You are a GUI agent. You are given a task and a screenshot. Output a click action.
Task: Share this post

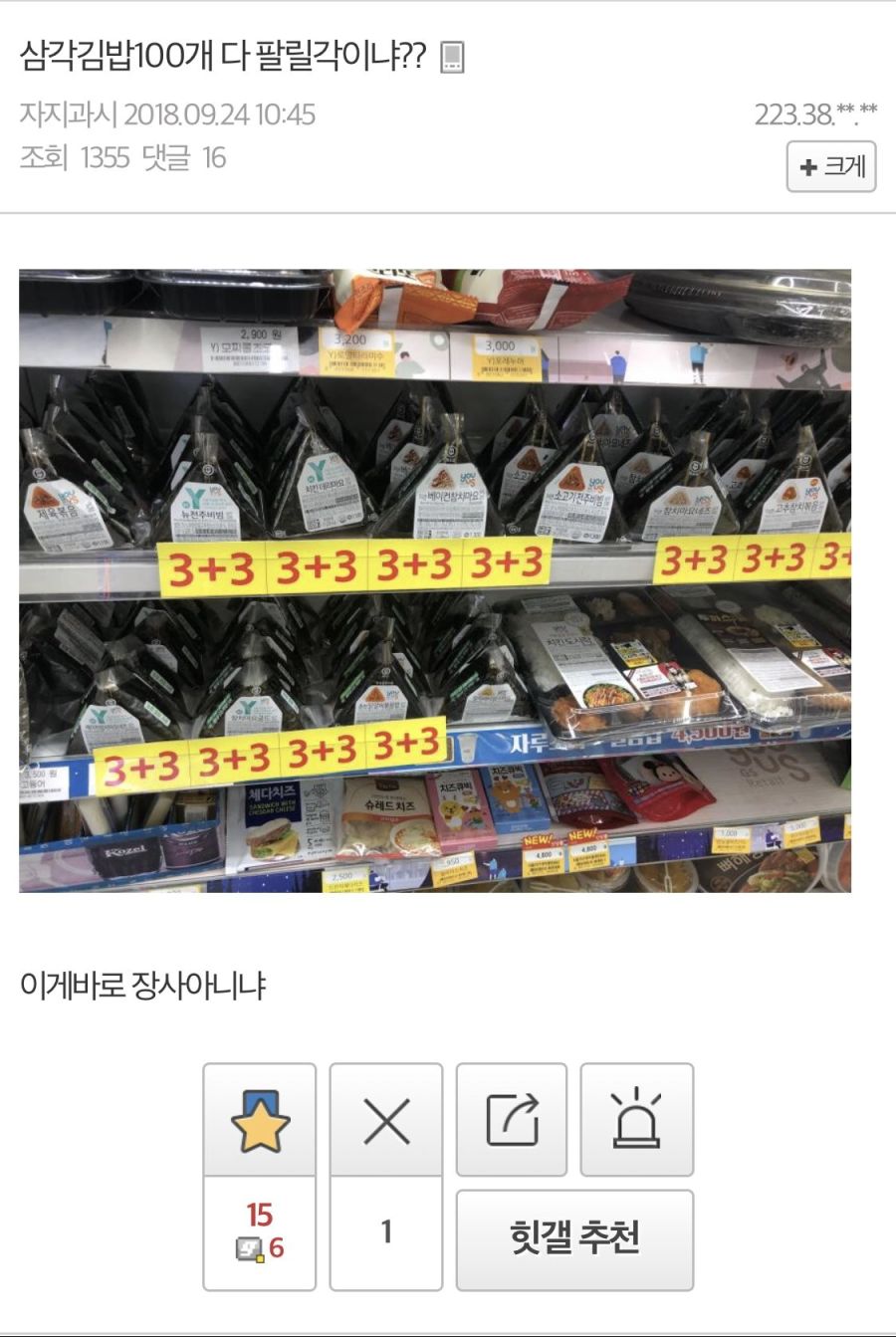tap(512, 1120)
